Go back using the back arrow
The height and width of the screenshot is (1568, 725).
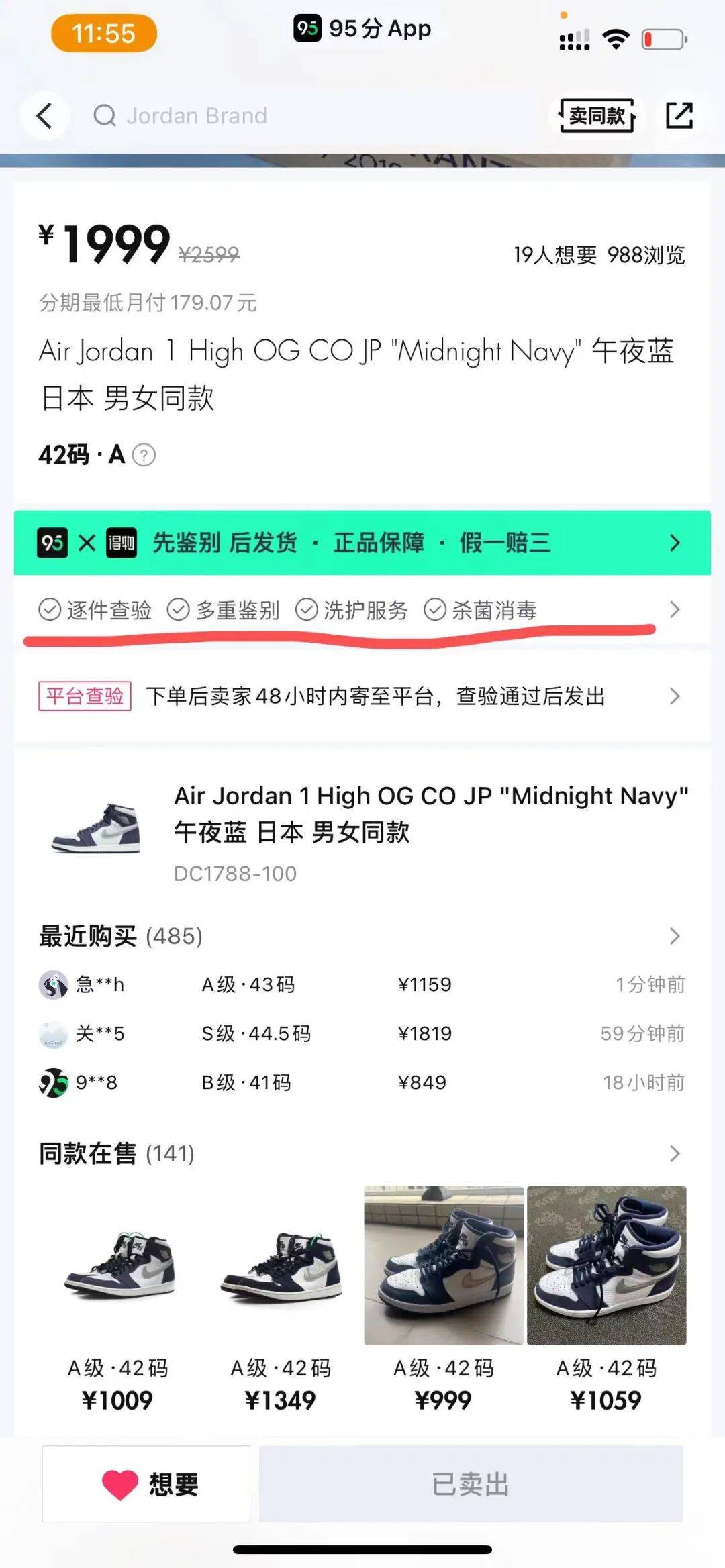click(x=44, y=116)
